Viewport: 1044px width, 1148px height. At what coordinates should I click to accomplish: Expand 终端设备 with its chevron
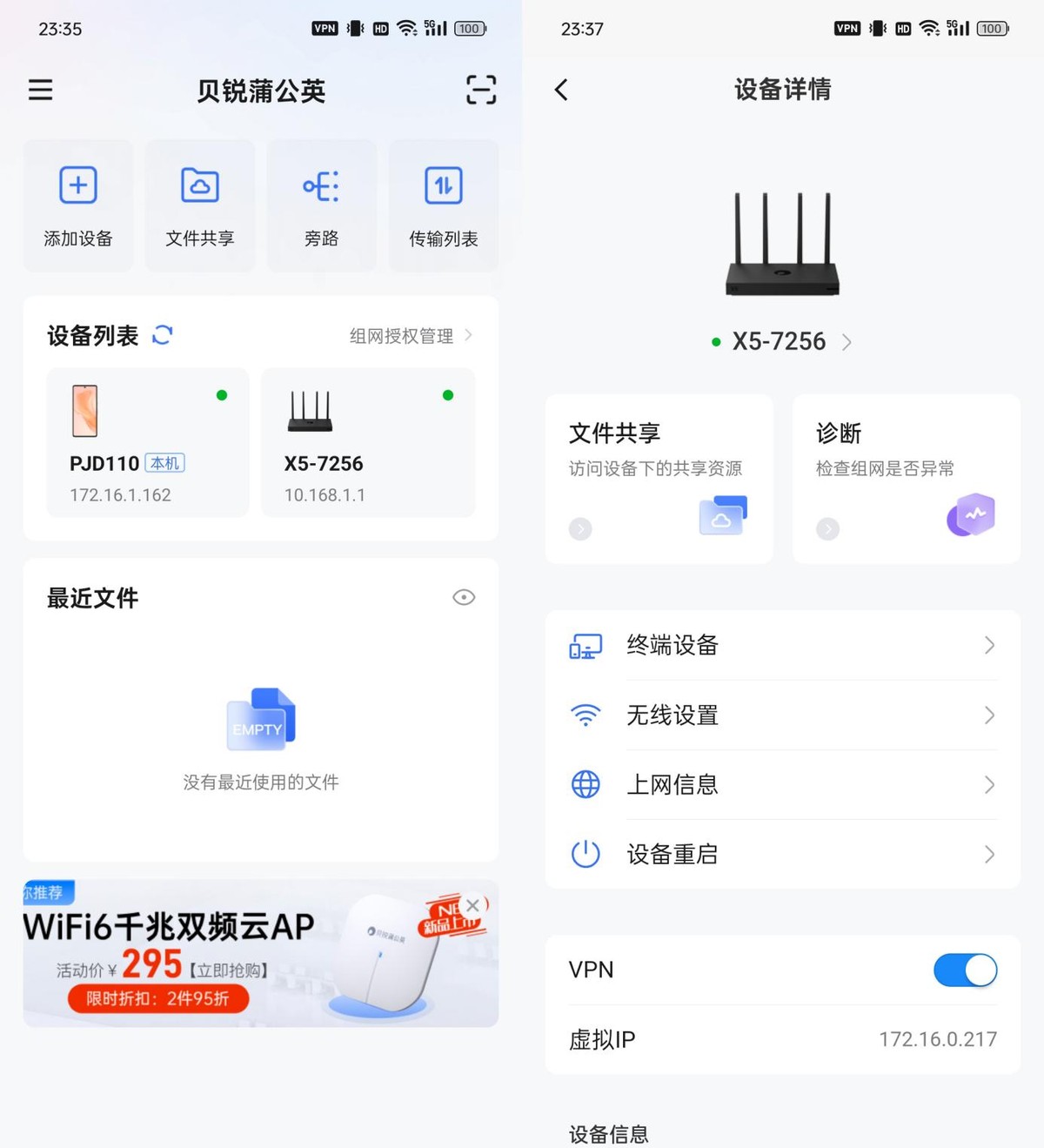click(989, 646)
